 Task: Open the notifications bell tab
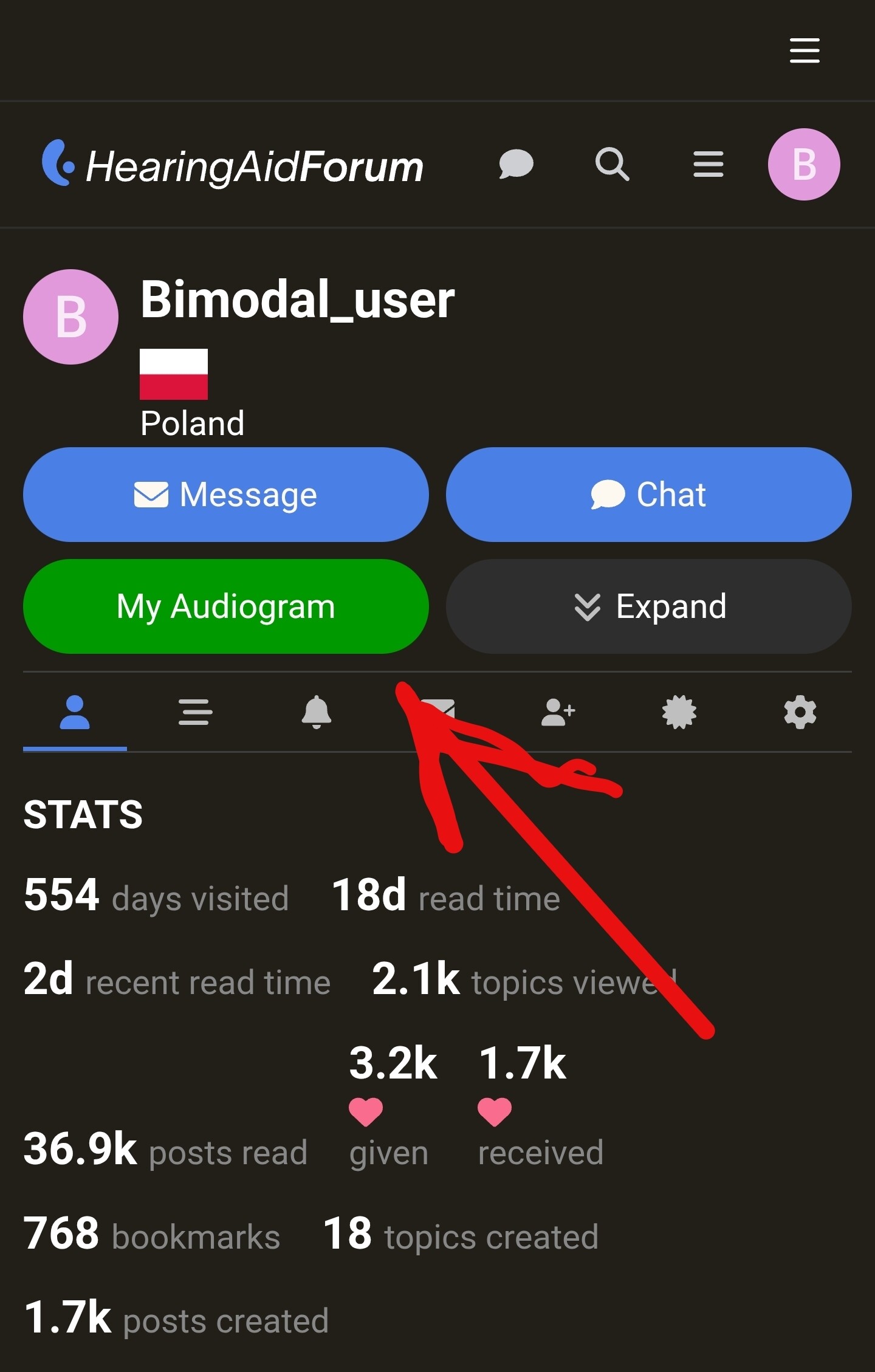[317, 712]
